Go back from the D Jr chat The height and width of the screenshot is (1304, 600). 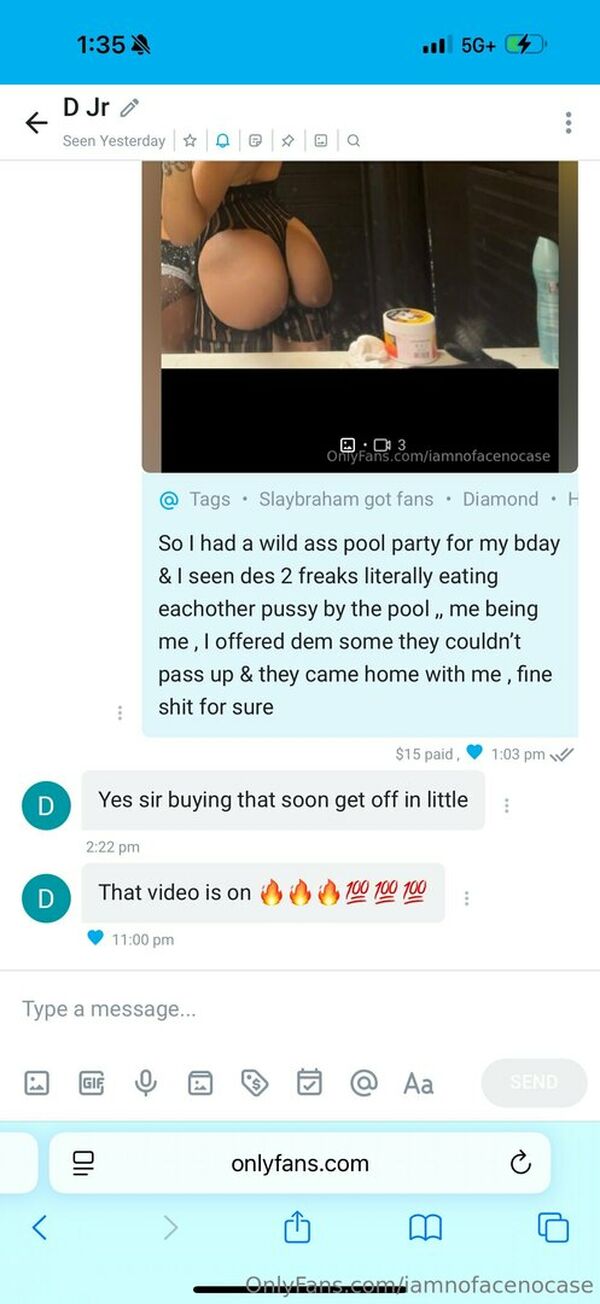[x=36, y=122]
